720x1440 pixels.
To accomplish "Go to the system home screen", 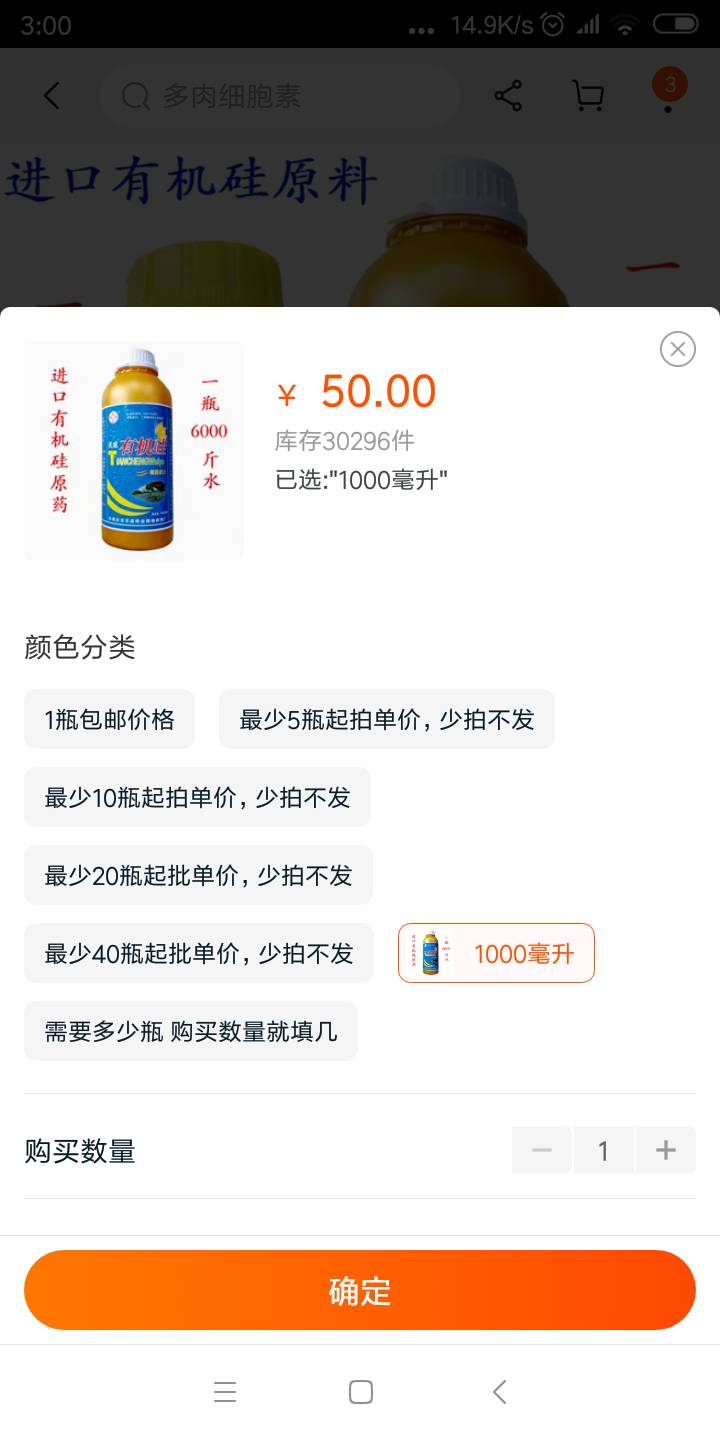I will tap(361, 1392).
